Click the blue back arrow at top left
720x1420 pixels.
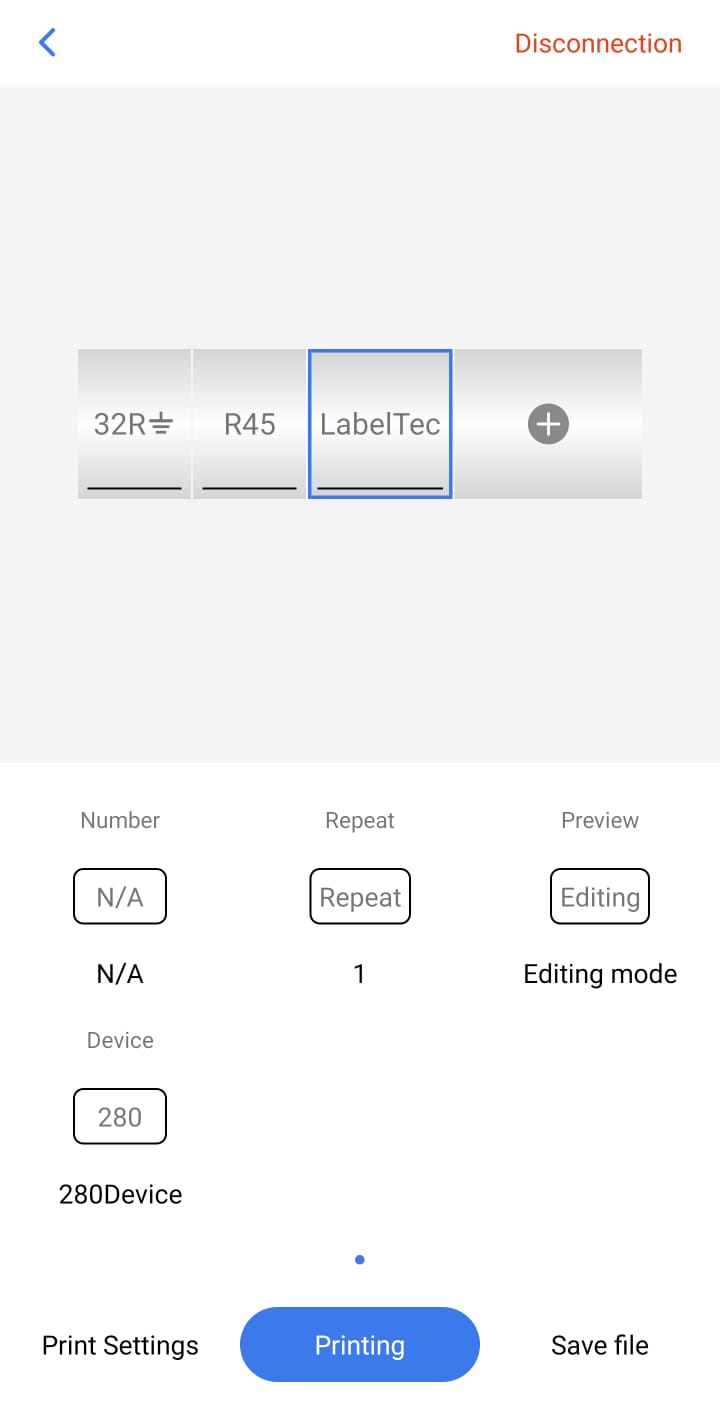pyautogui.click(x=46, y=42)
